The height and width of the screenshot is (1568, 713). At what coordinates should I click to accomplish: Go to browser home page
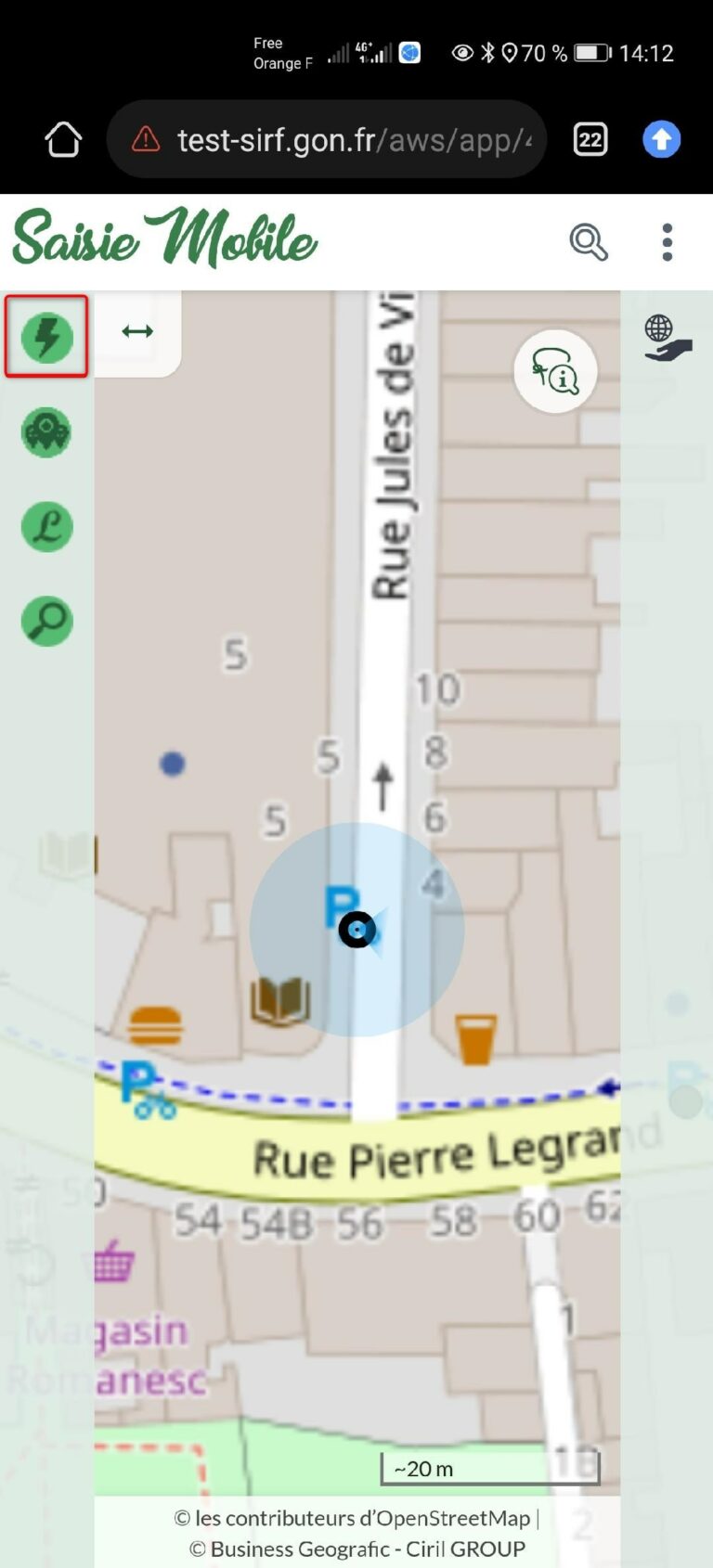tap(63, 139)
